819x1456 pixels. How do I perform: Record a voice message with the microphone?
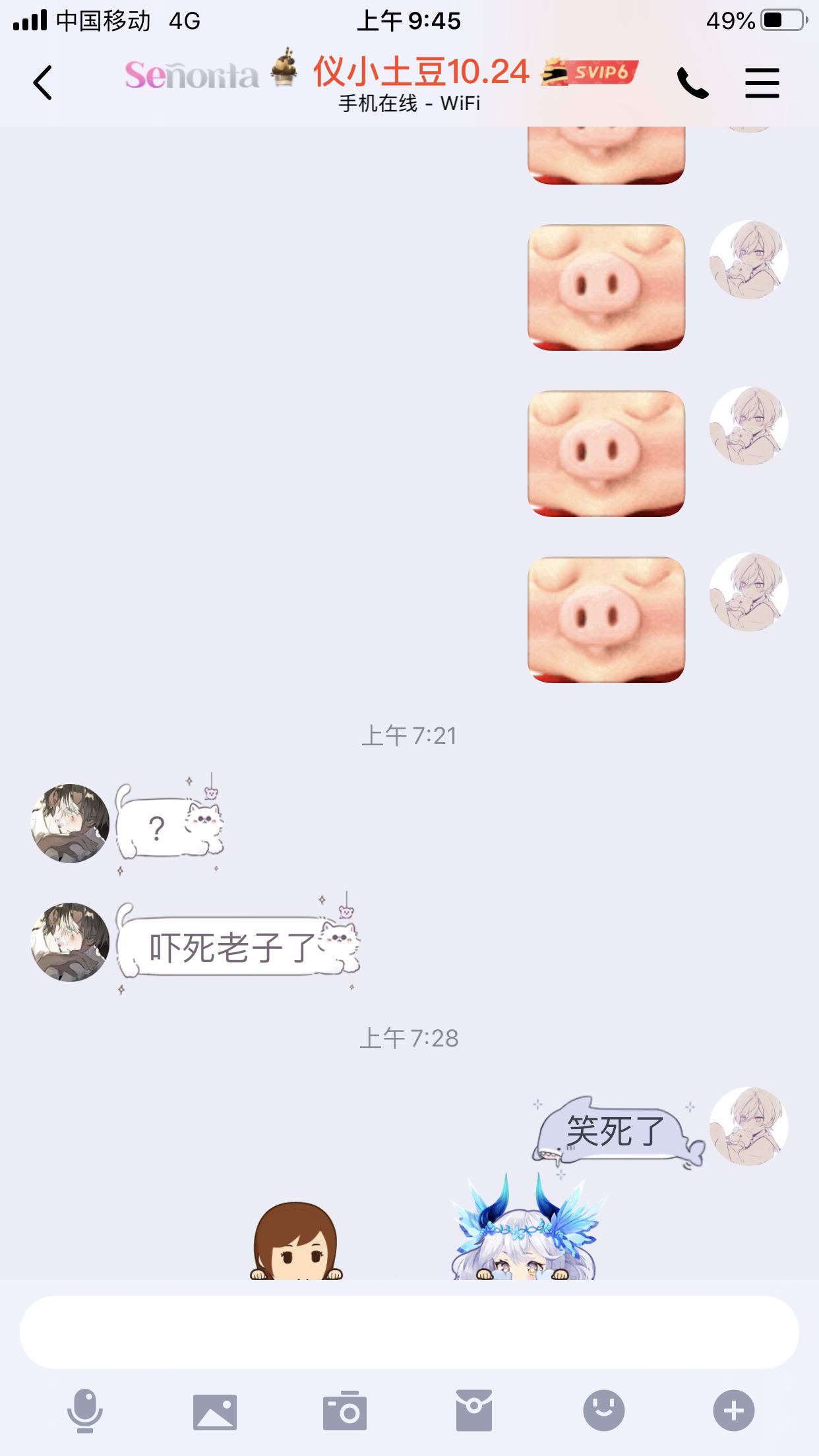click(x=85, y=1411)
